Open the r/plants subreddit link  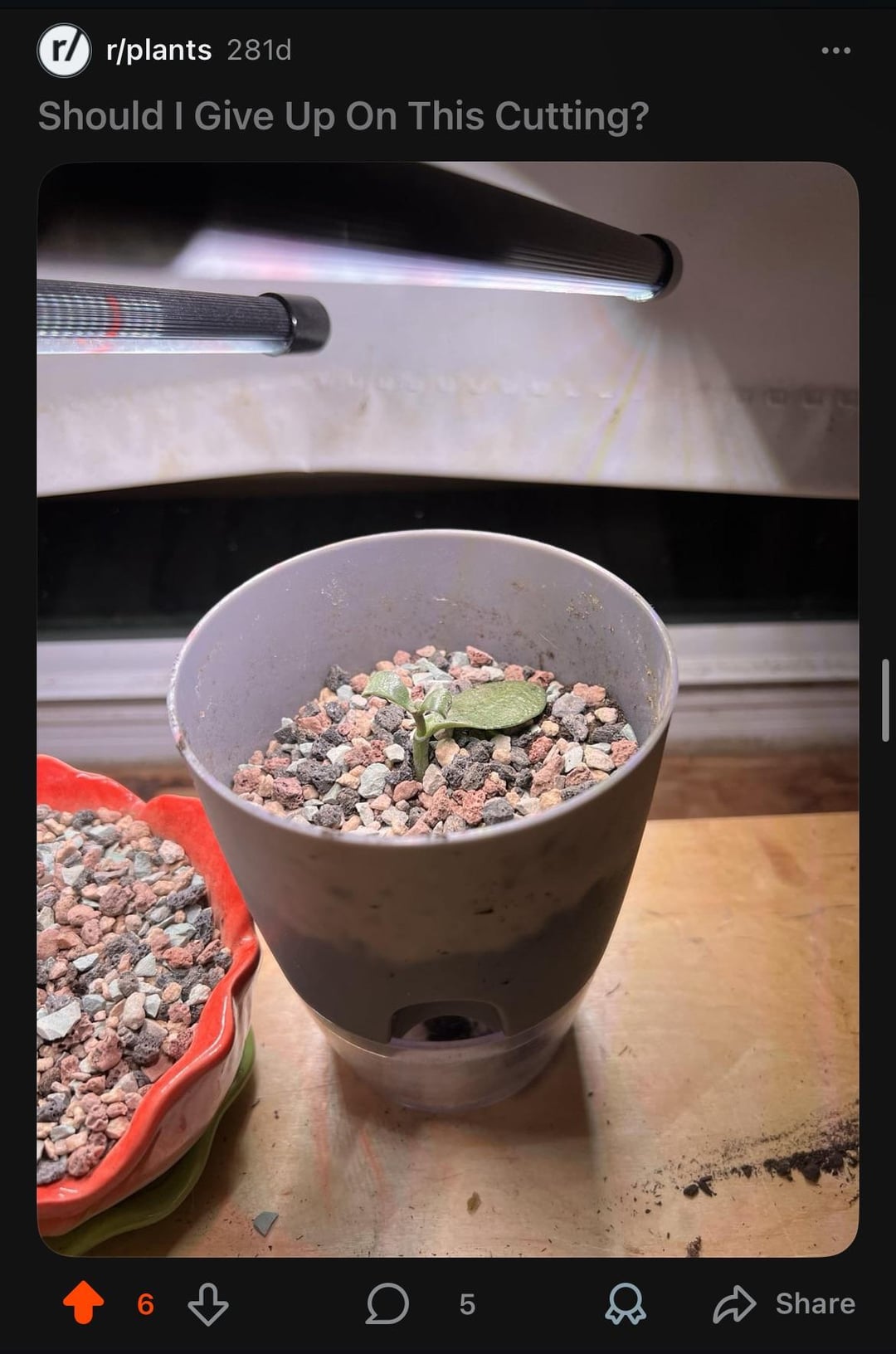158,51
